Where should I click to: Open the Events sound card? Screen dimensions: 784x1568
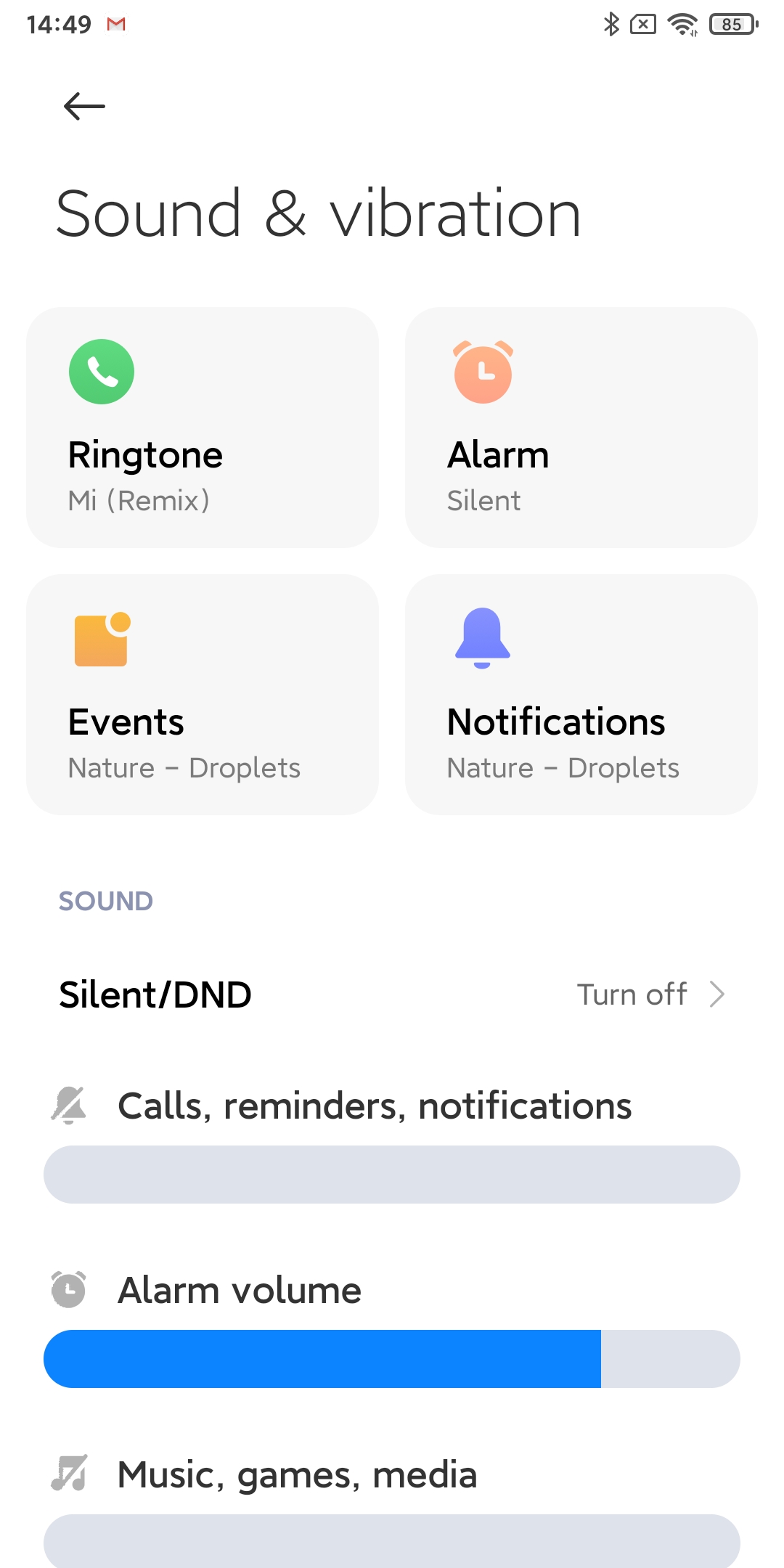(203, 695)
